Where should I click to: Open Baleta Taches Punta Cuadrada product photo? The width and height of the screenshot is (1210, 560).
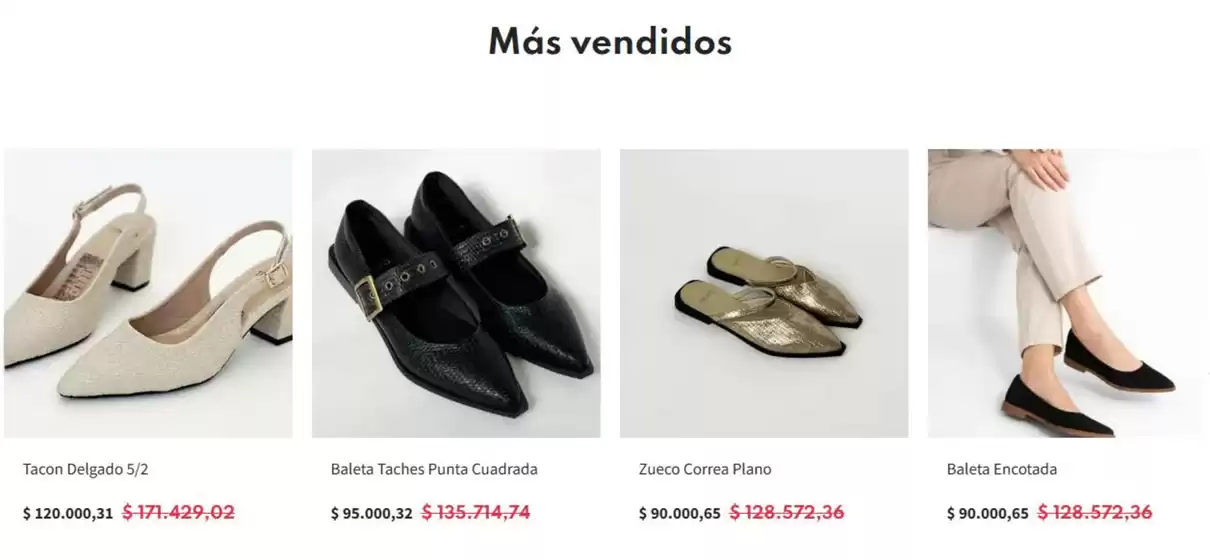[x=456, y=293]
